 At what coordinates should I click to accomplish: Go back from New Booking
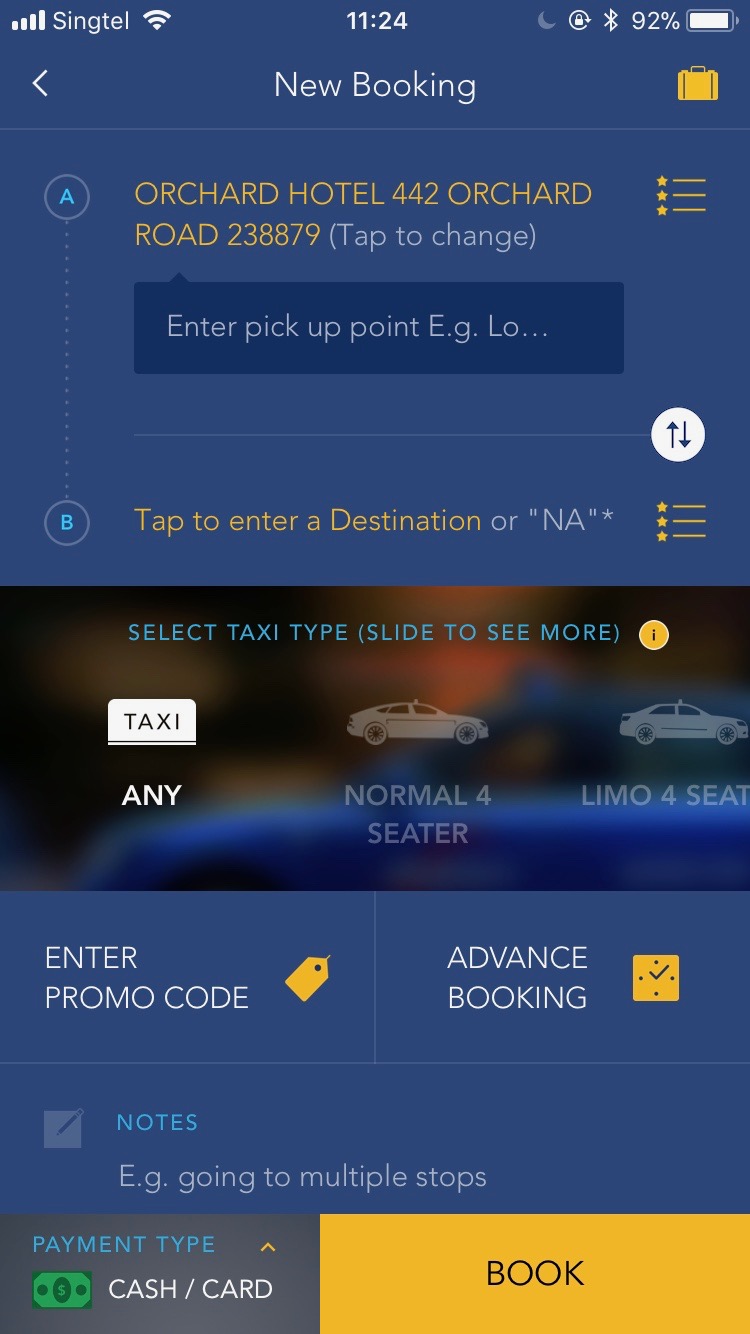40,84
